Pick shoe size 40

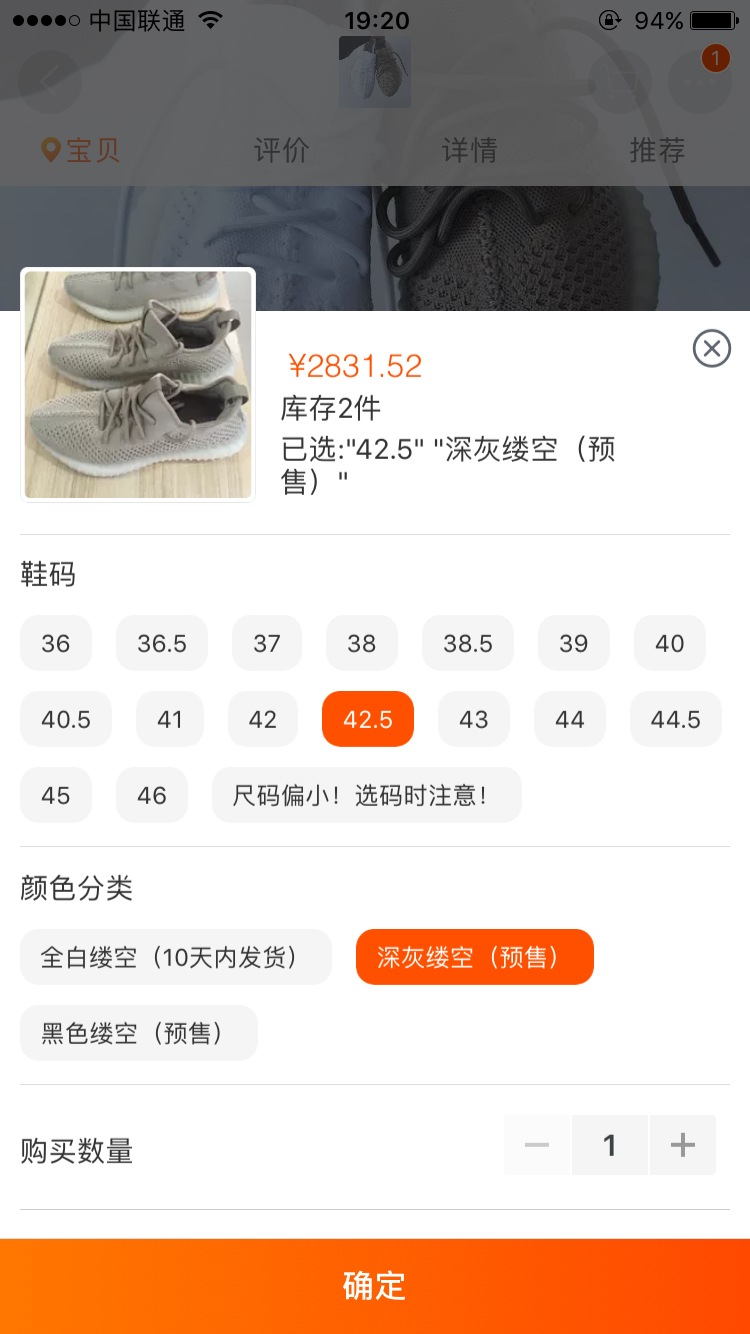tap(670, 643)
